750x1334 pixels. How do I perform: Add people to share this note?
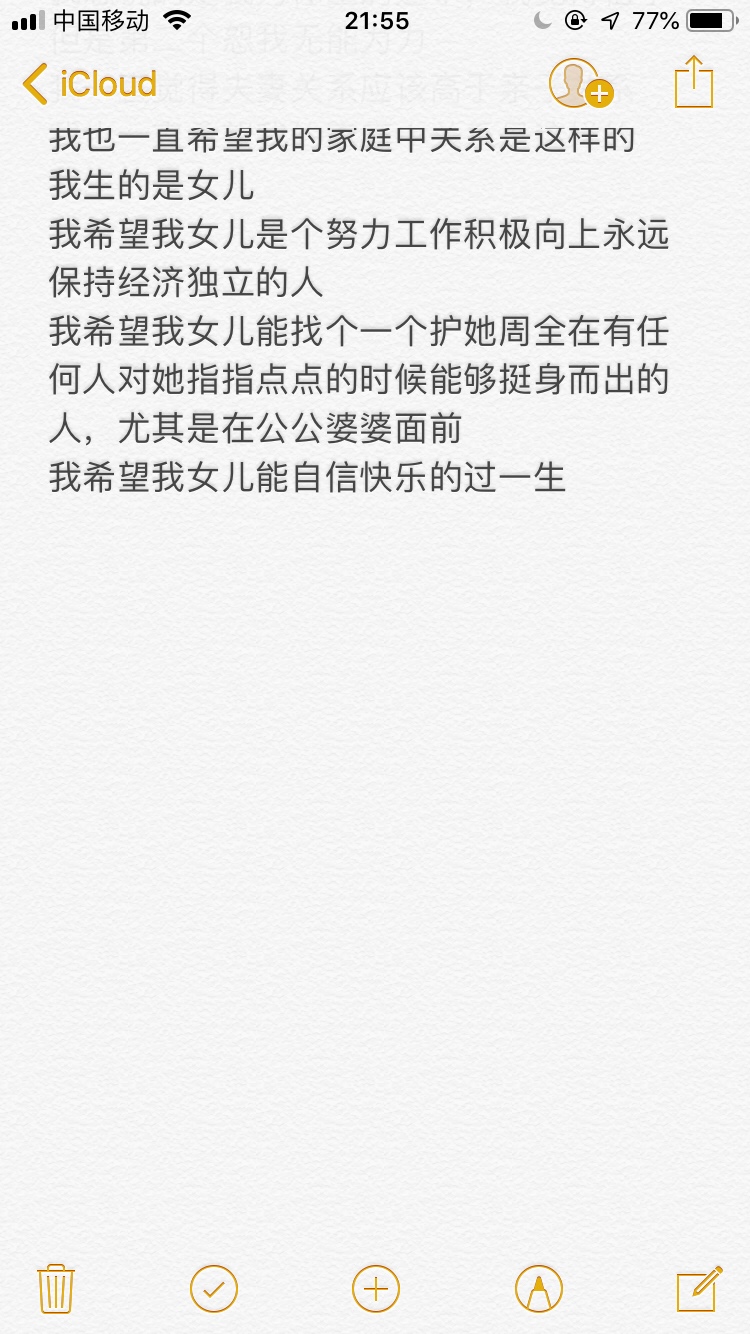point(581,84)
